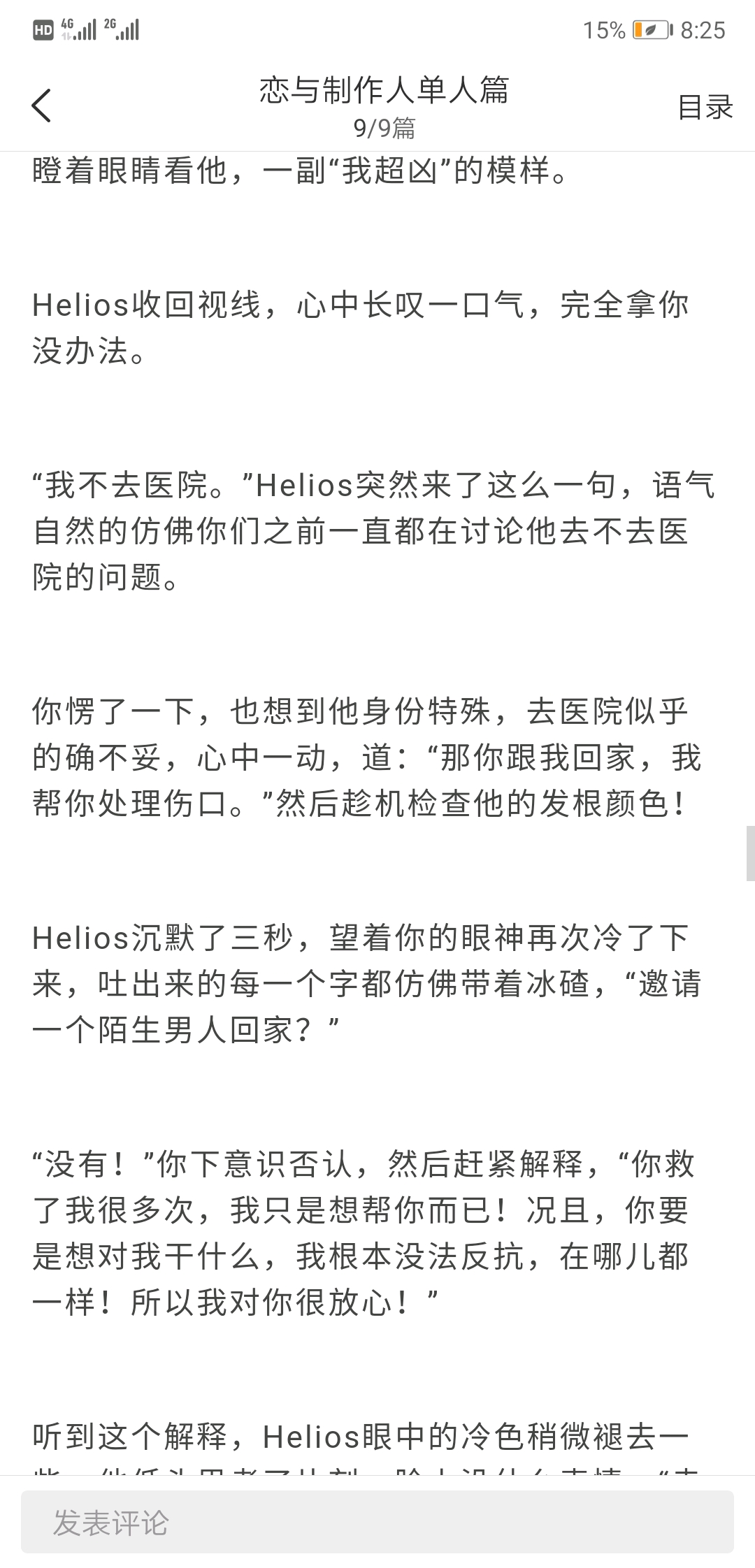The image size is (755, 1568).
Task: Open the 目录 table of contents
Action: (x=705, y=107)
